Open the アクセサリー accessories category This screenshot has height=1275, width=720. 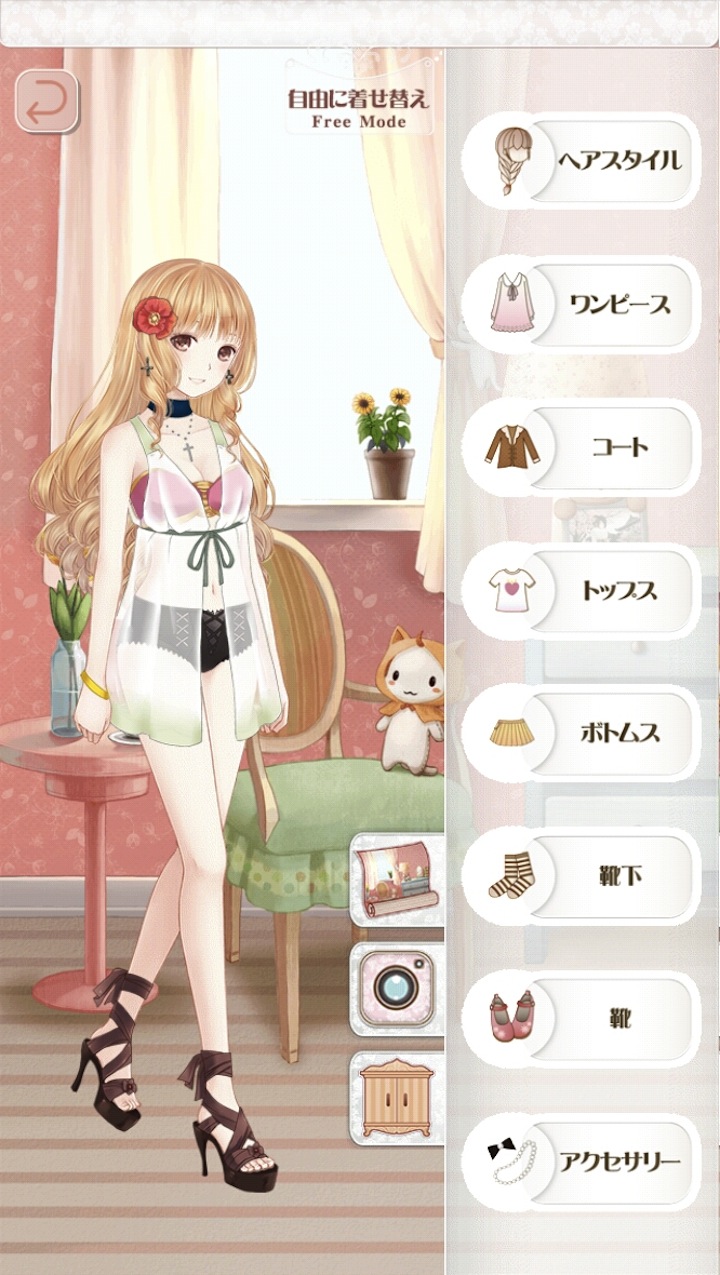click(x=582, y=1162)
